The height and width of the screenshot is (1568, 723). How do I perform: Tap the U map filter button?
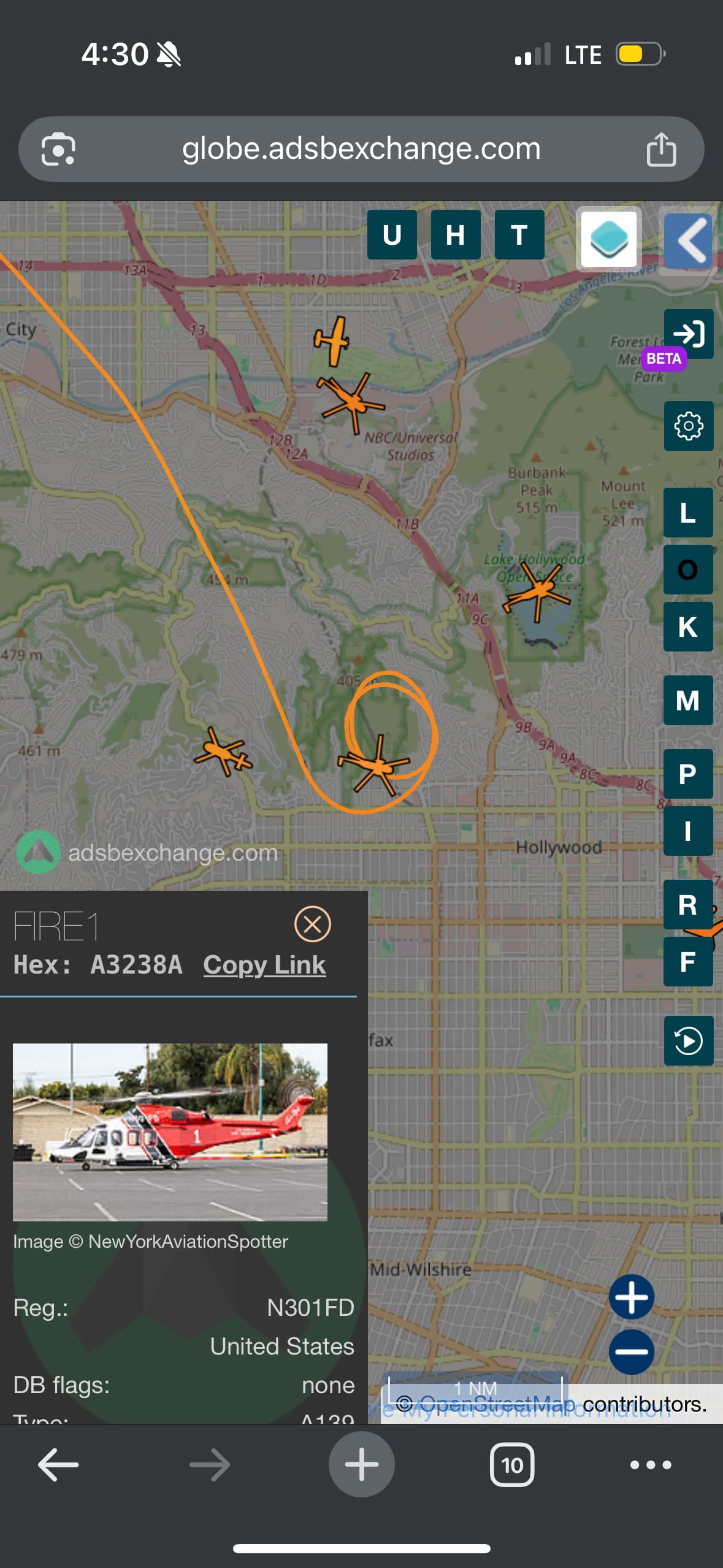[x=392, y=234]
